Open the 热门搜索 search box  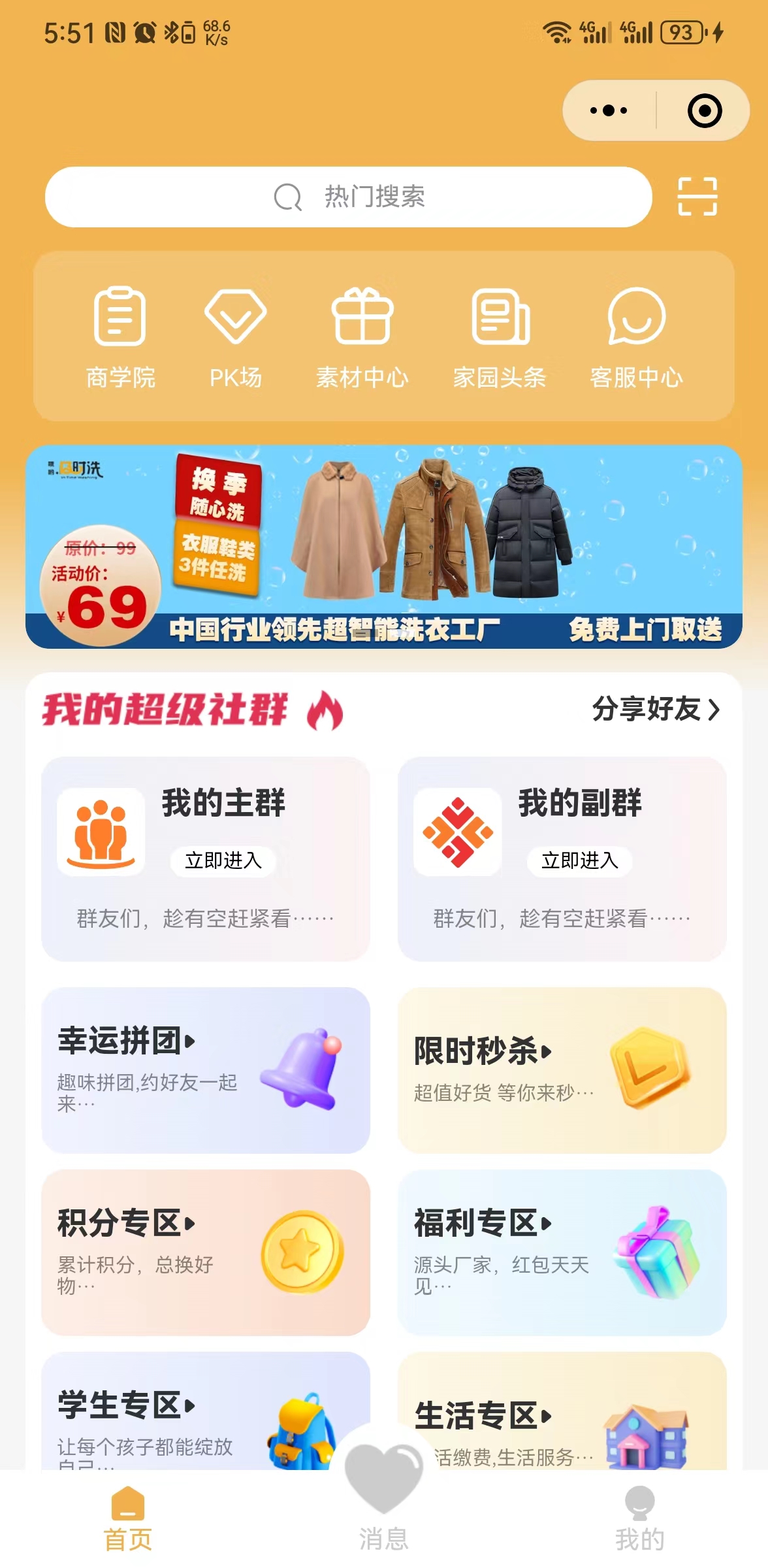click(x=348, y=197)
